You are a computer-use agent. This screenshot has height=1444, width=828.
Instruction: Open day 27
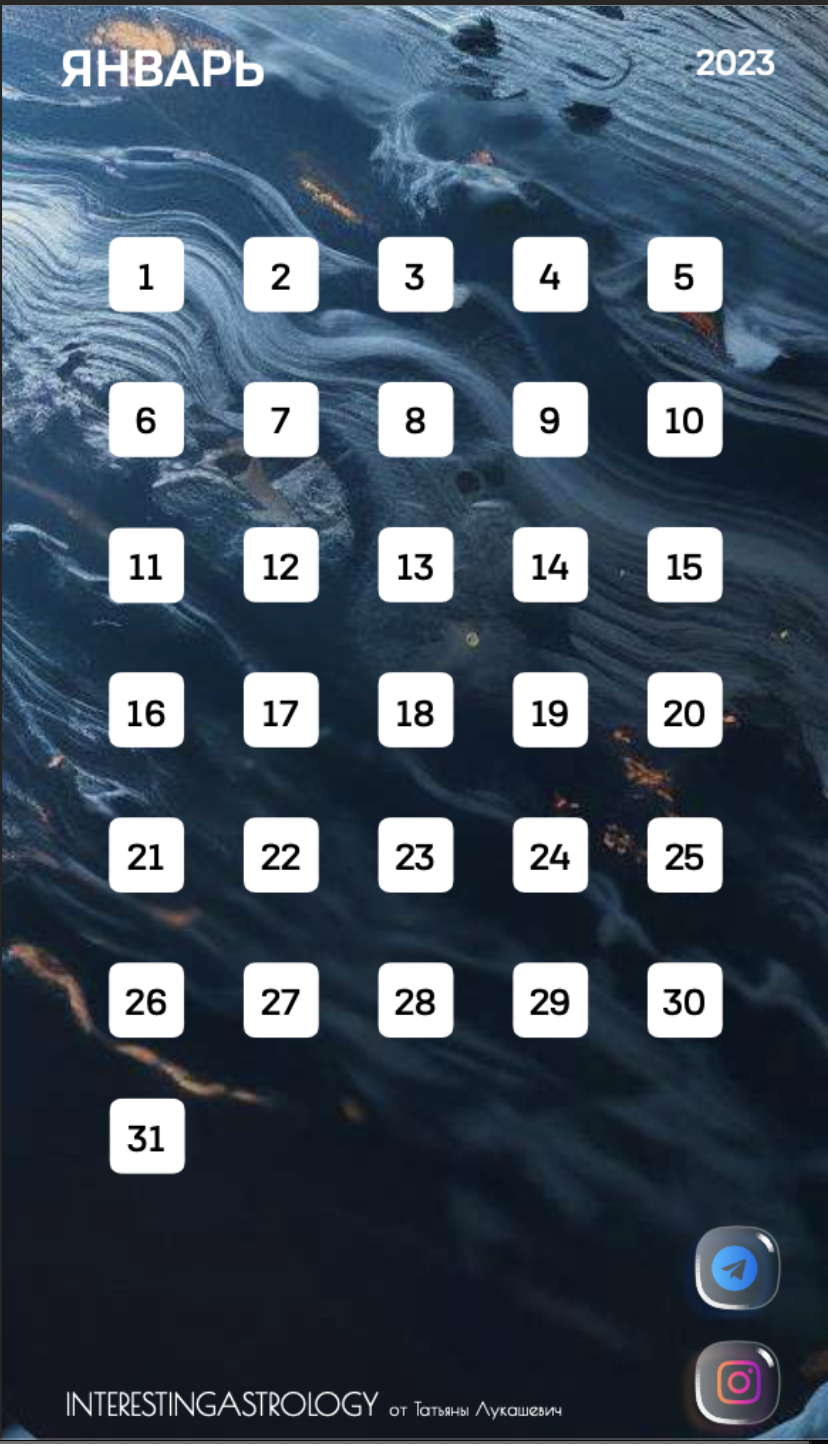pos(281,1001)
